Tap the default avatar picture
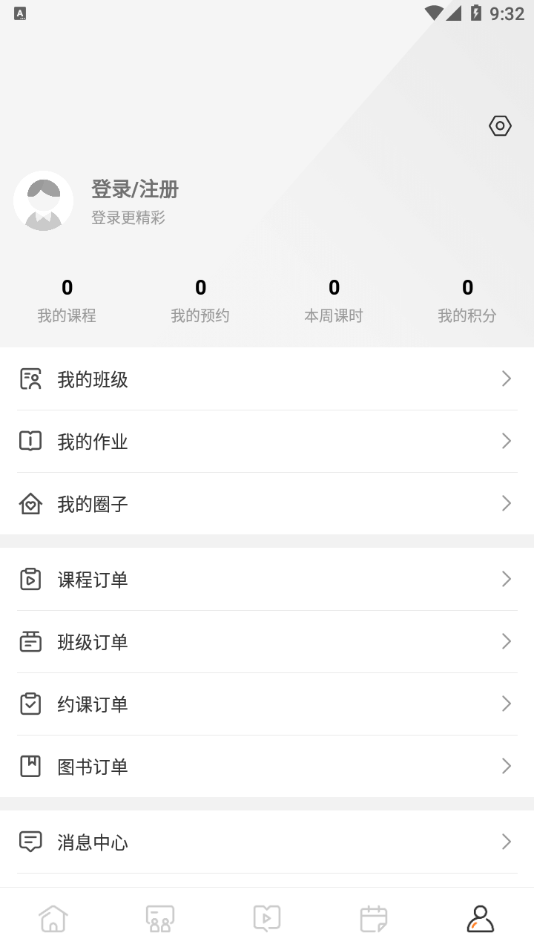The image size is (534, 950). (x=44, y=201)
